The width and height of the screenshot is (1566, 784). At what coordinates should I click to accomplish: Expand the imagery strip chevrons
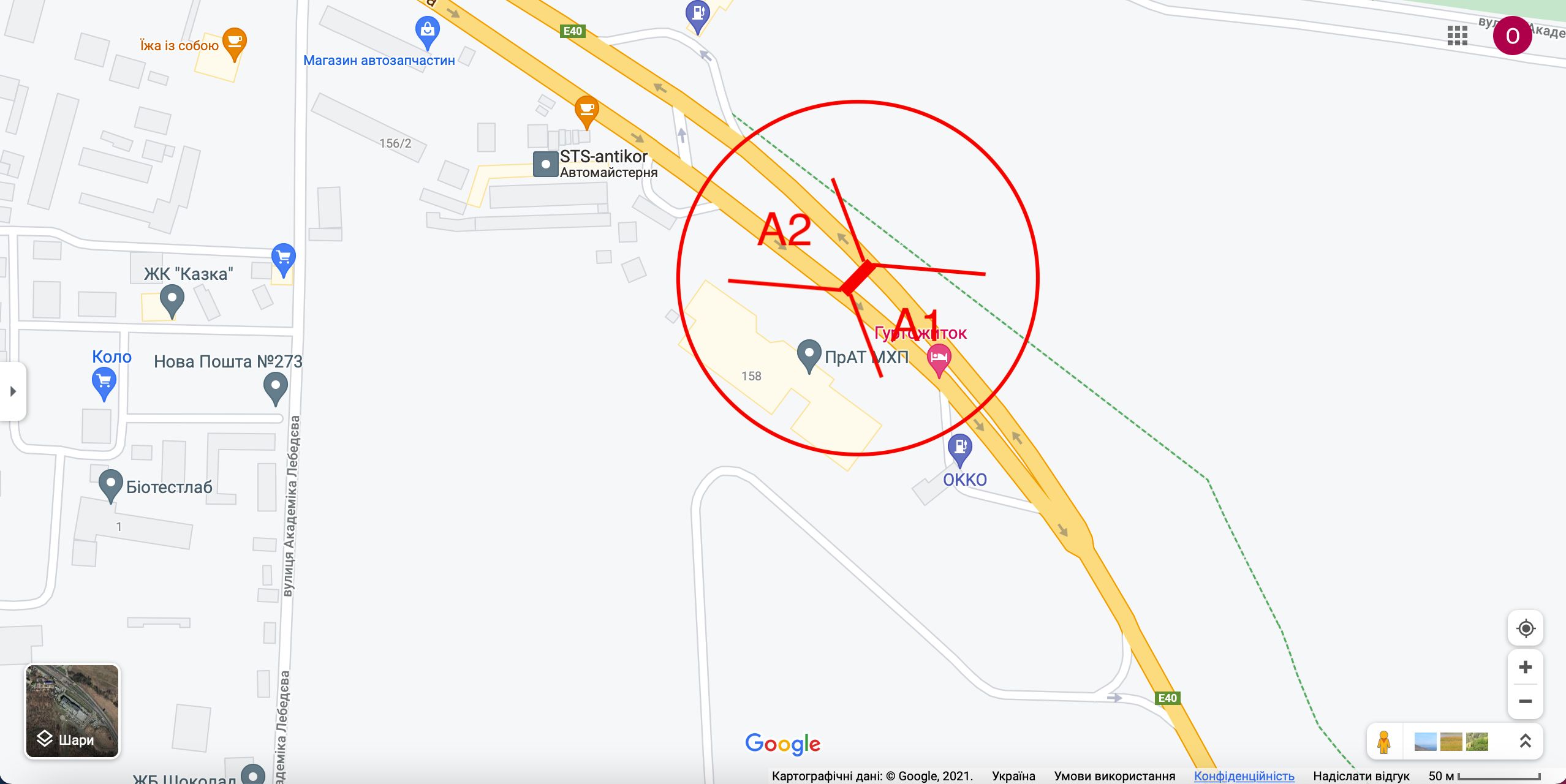tap(1525, 741)
